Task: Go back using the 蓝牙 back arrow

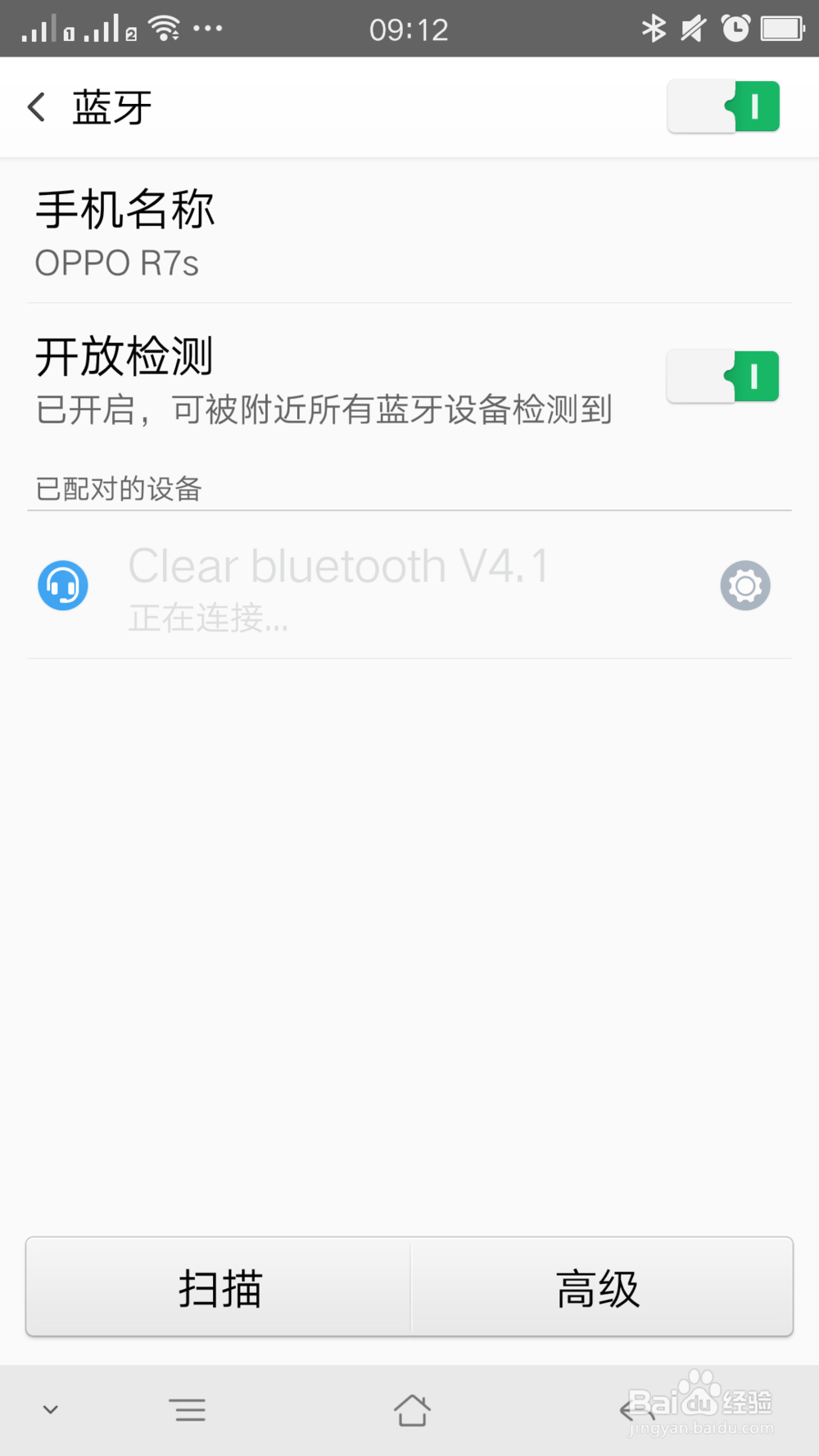Action: 36,106
